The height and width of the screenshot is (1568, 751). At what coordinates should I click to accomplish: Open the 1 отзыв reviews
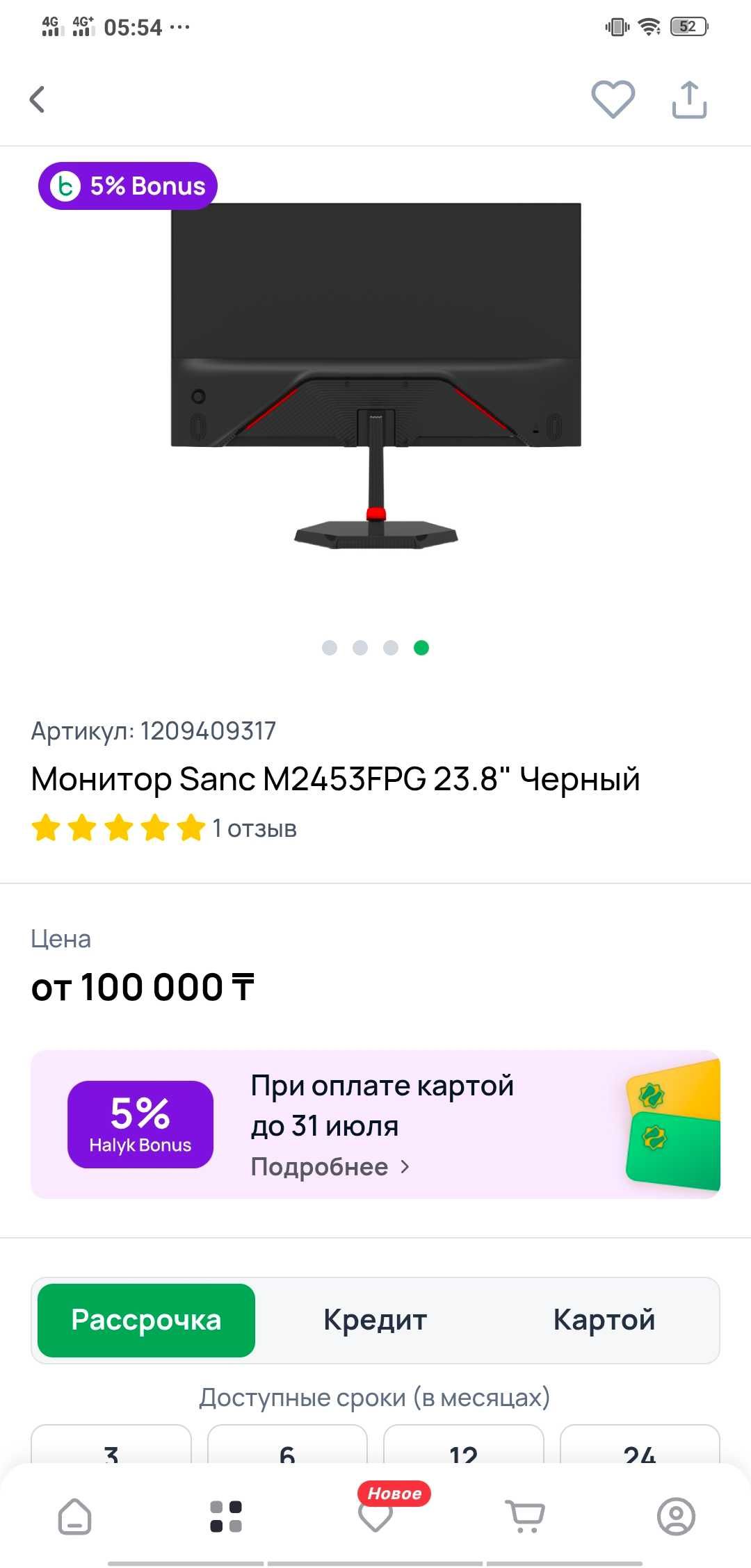tap(255, 828)
